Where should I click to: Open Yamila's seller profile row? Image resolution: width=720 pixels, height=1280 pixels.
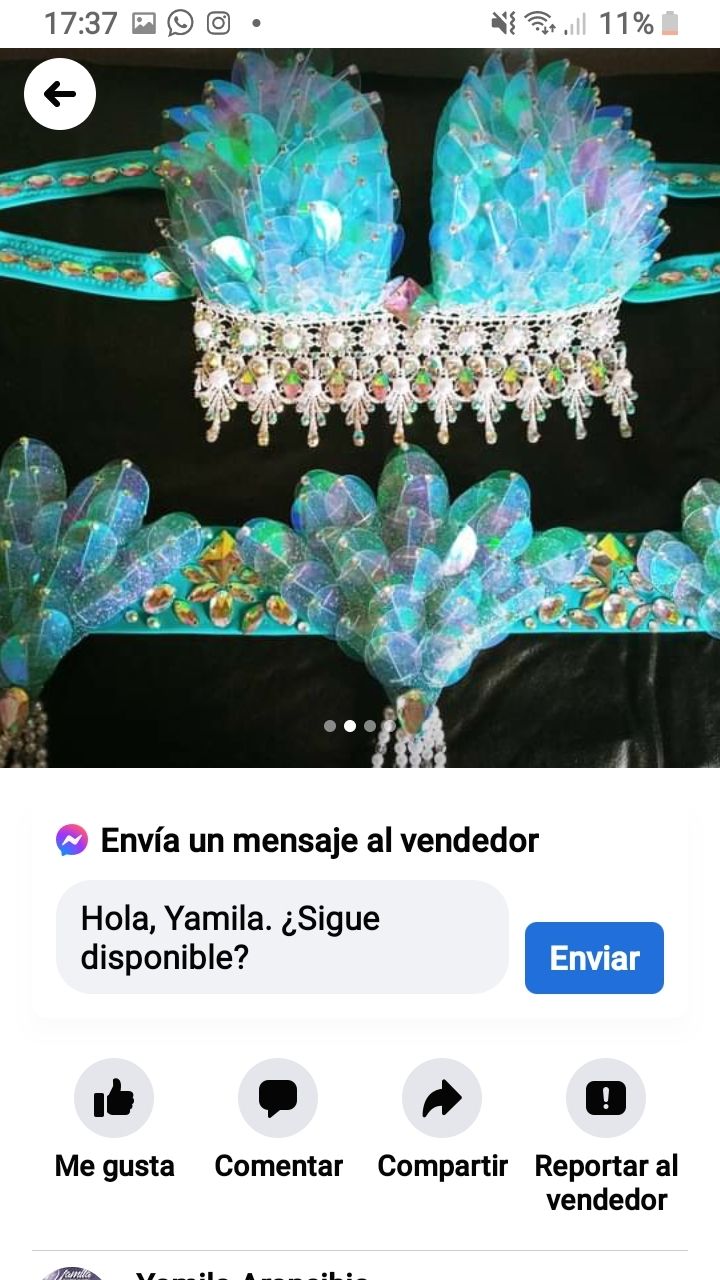click(360, 1268)
